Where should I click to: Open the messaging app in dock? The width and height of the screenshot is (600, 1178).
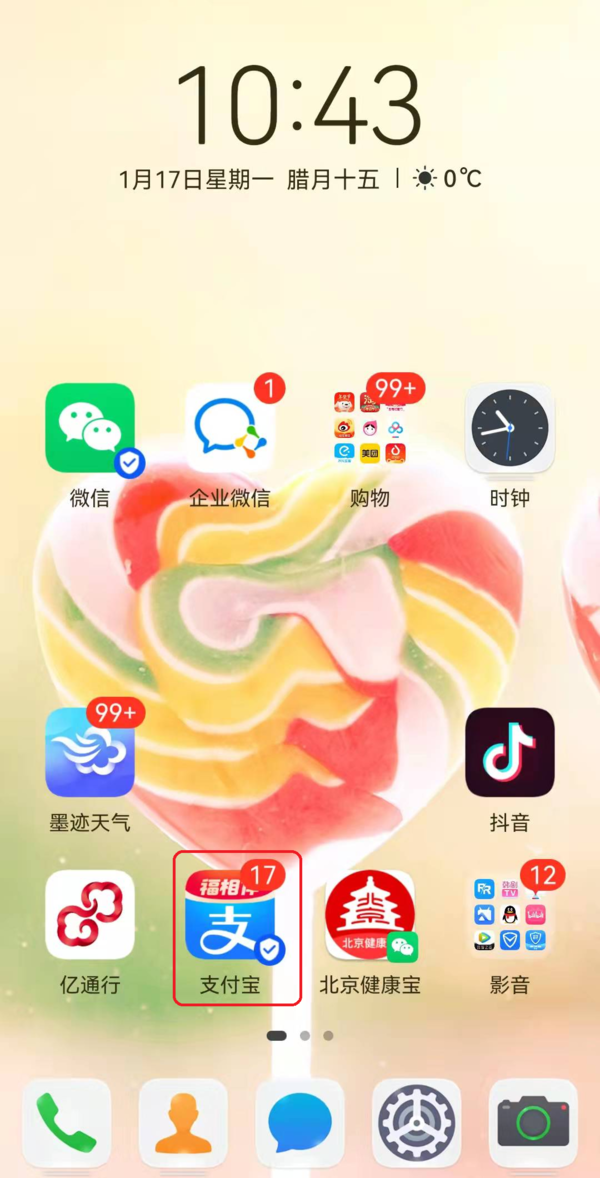coord(300,1123)
